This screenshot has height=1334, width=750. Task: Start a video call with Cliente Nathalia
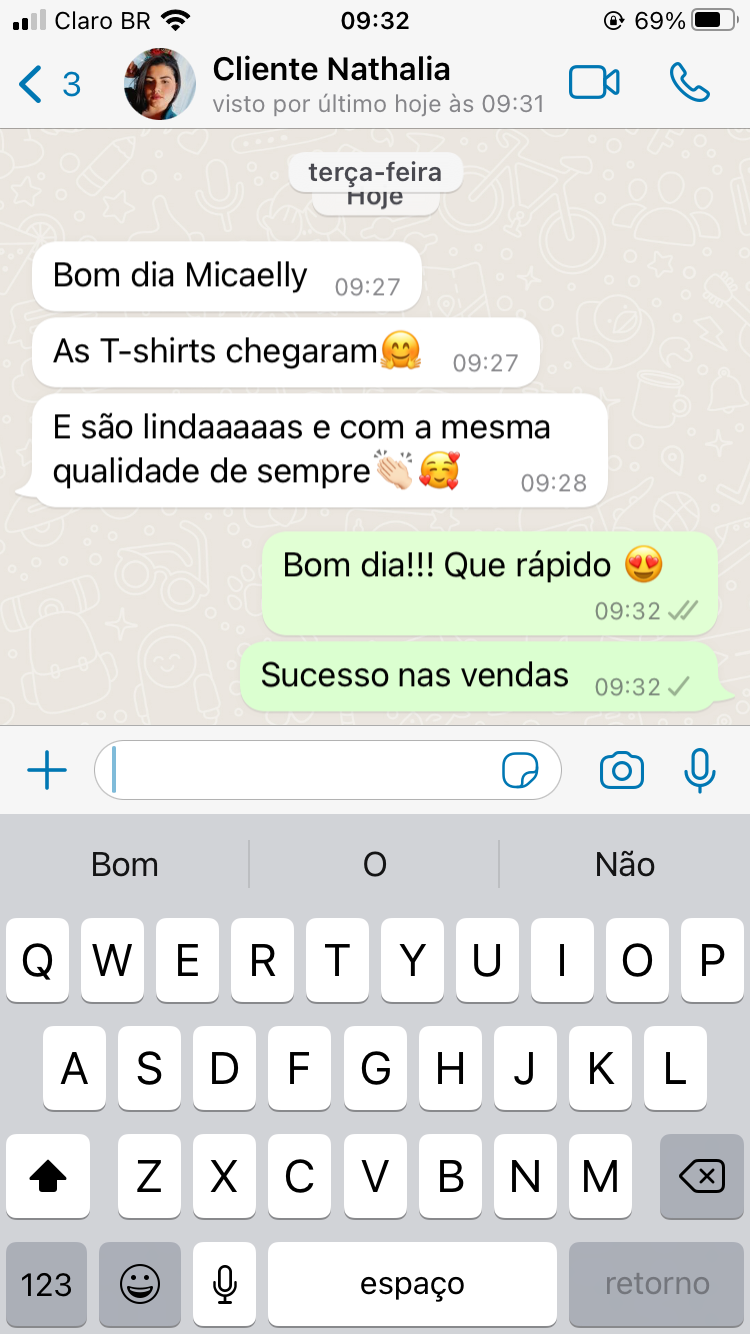point(594,84)
